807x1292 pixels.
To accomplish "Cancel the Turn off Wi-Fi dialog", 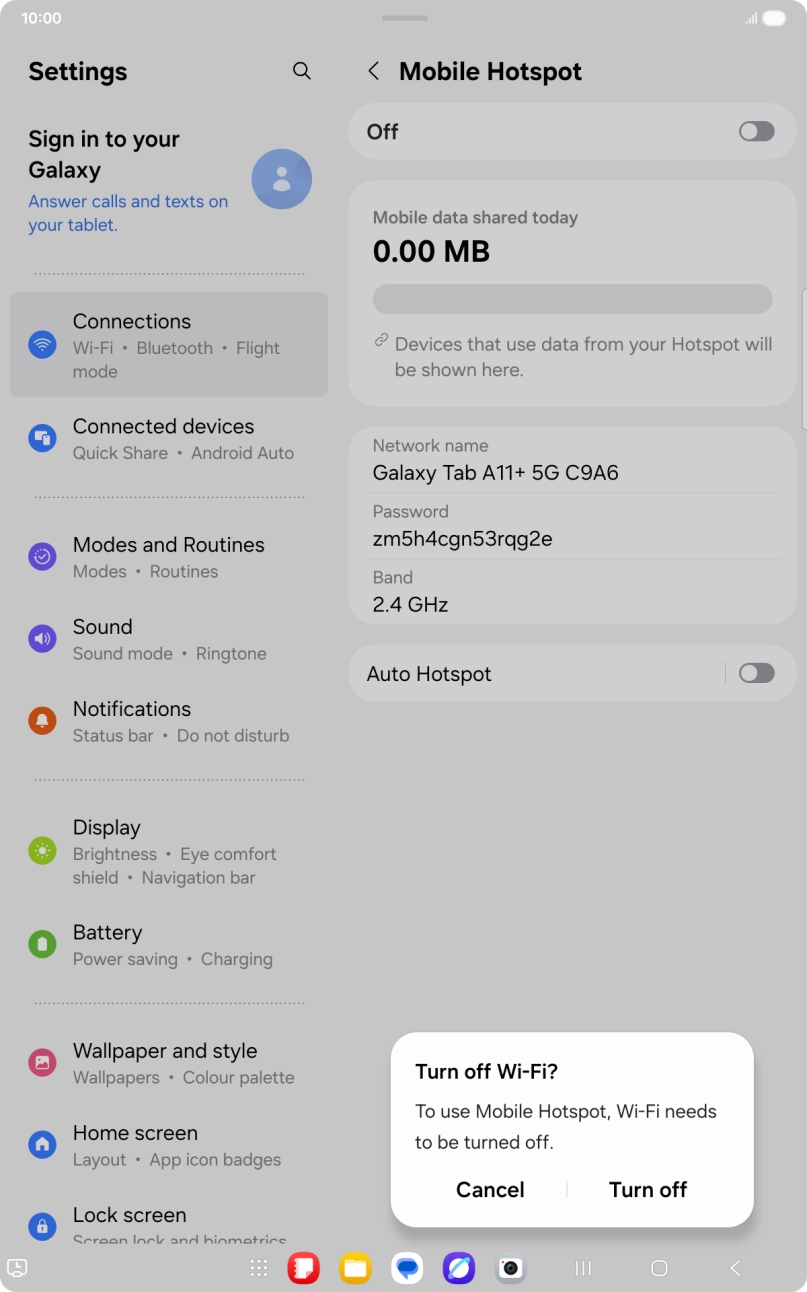I will pos(490,1189).
